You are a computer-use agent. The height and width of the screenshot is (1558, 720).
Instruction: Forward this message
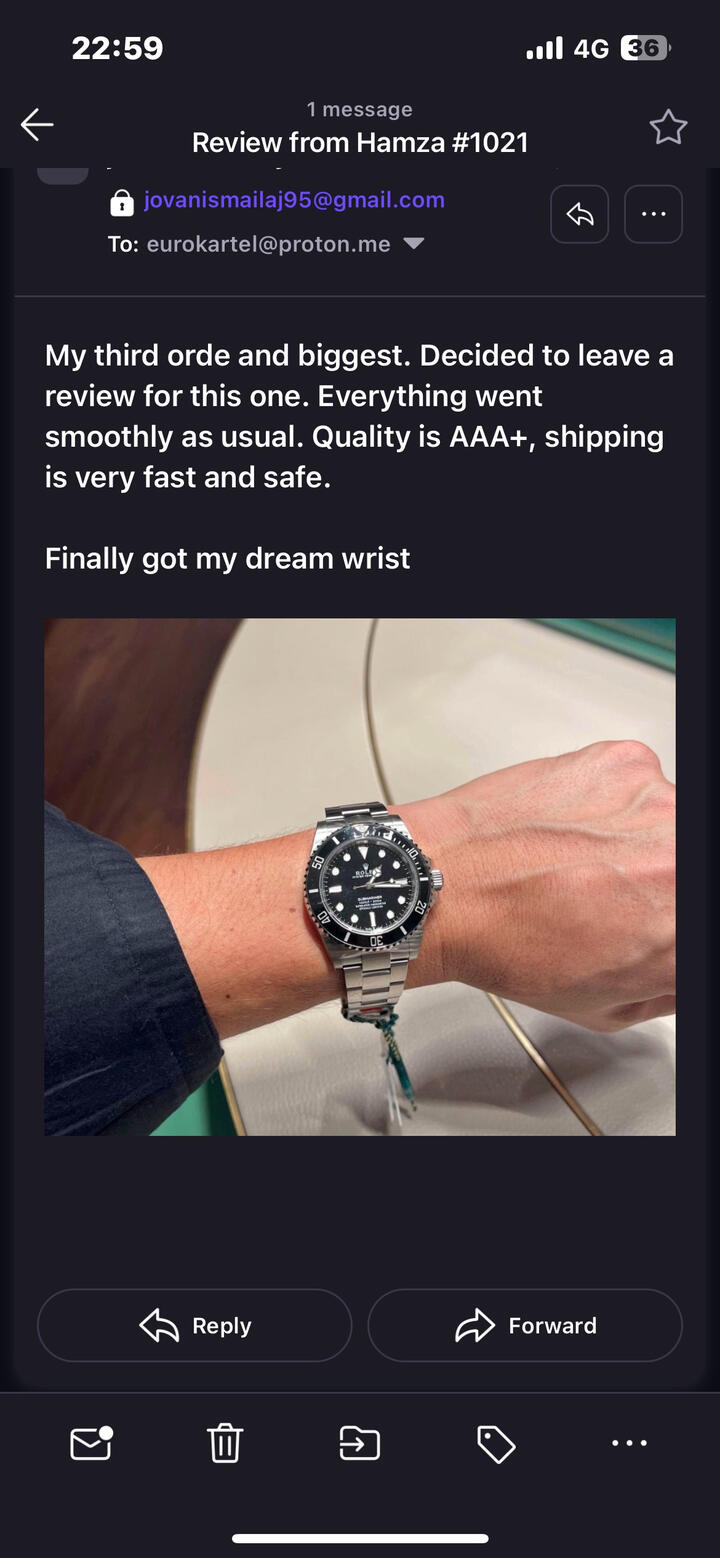[x=525, y=1325]
